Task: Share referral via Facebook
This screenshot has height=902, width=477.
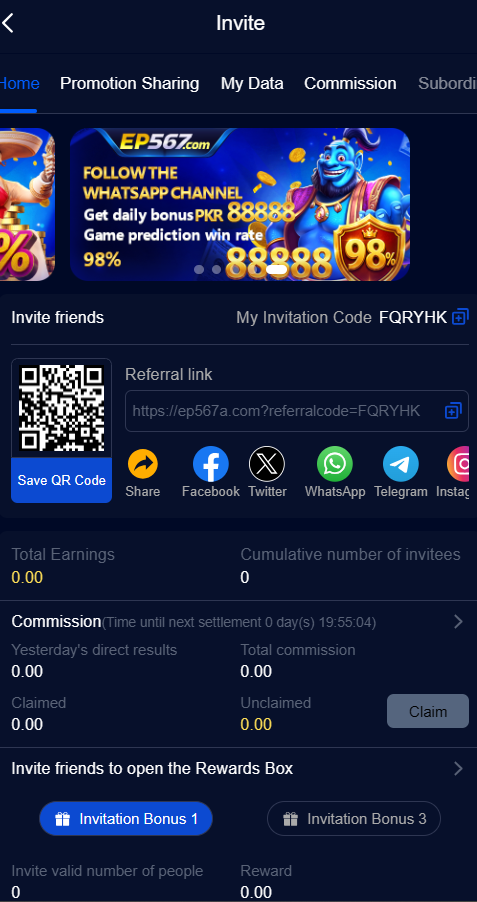Action: (x=211, y=464)
